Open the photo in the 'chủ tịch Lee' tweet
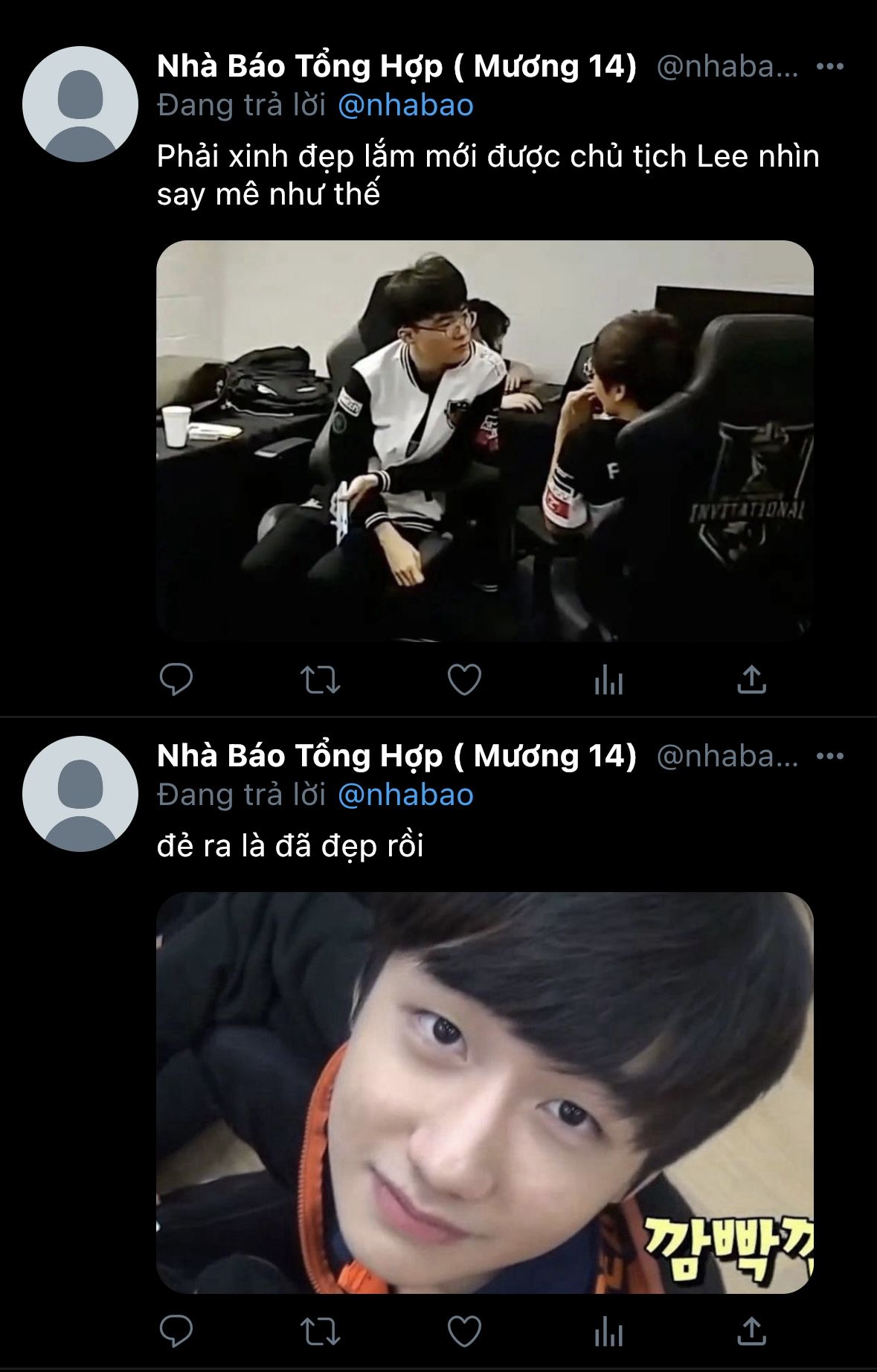This screenshot has height=1372, width=877. coord(484,440)
